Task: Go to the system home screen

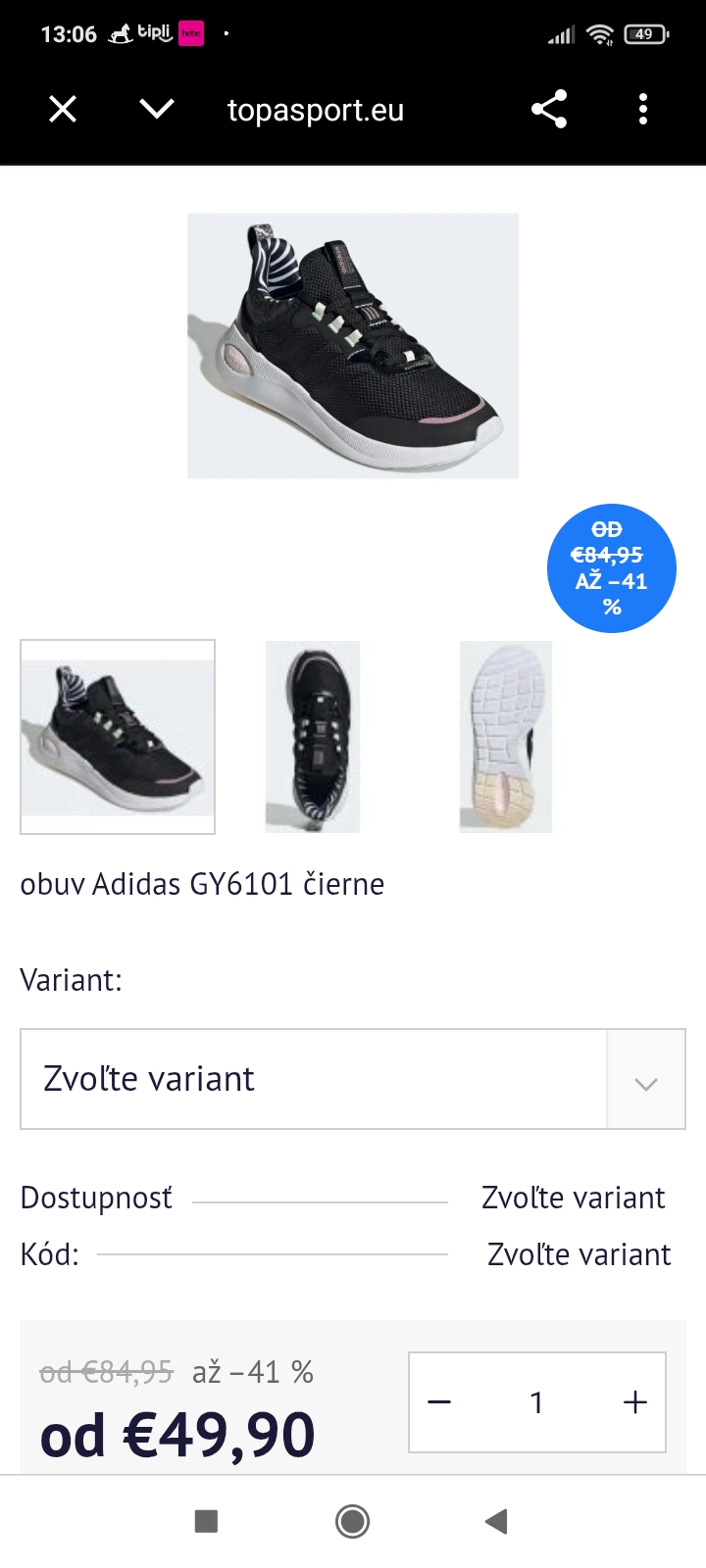Action: pos(352,1521)
